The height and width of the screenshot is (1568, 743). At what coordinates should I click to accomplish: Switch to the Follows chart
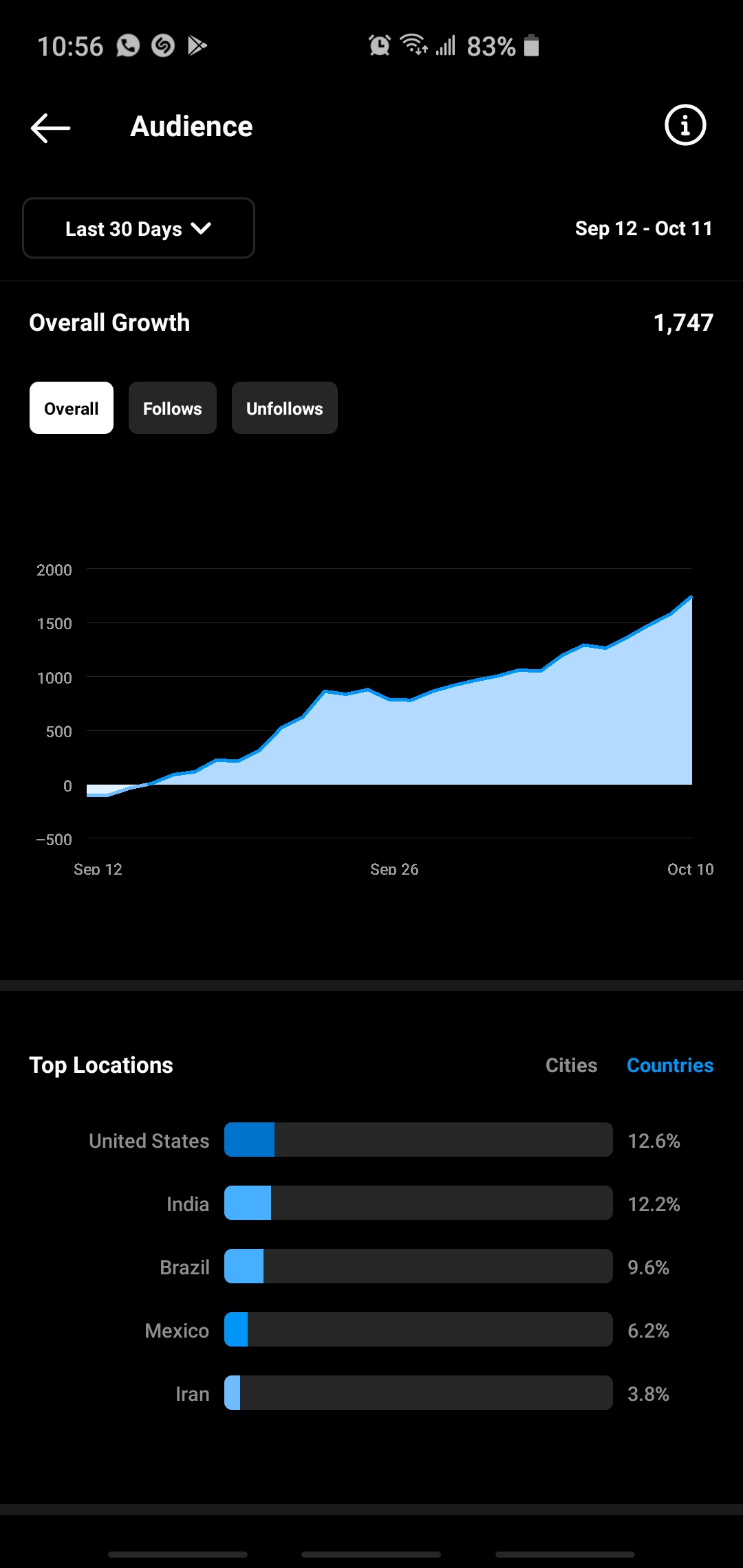(x=173, y=409)
